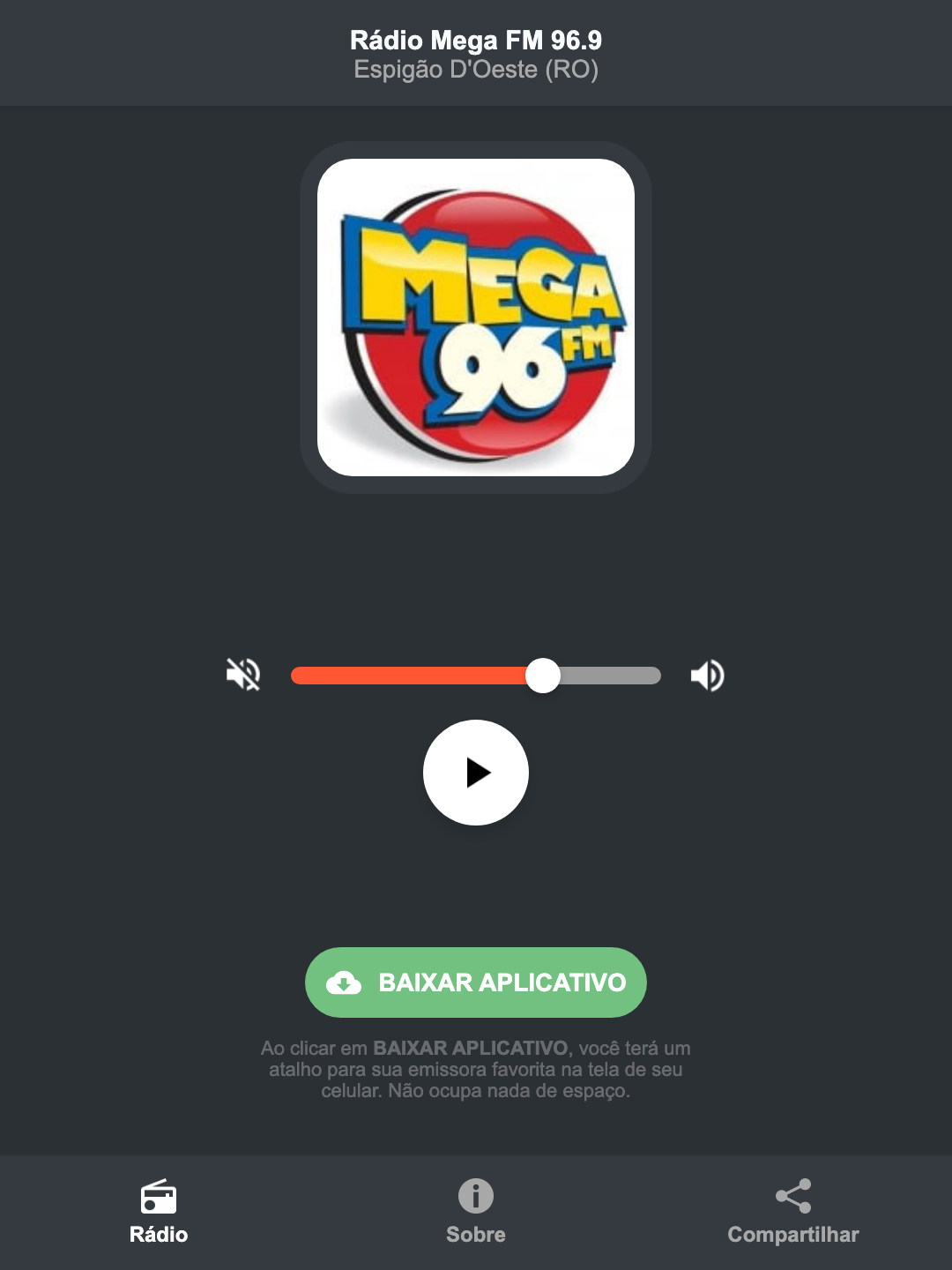Toggle play on the white circular button
The height and width of the screenshot is (1270, 952).
point(475,773)
